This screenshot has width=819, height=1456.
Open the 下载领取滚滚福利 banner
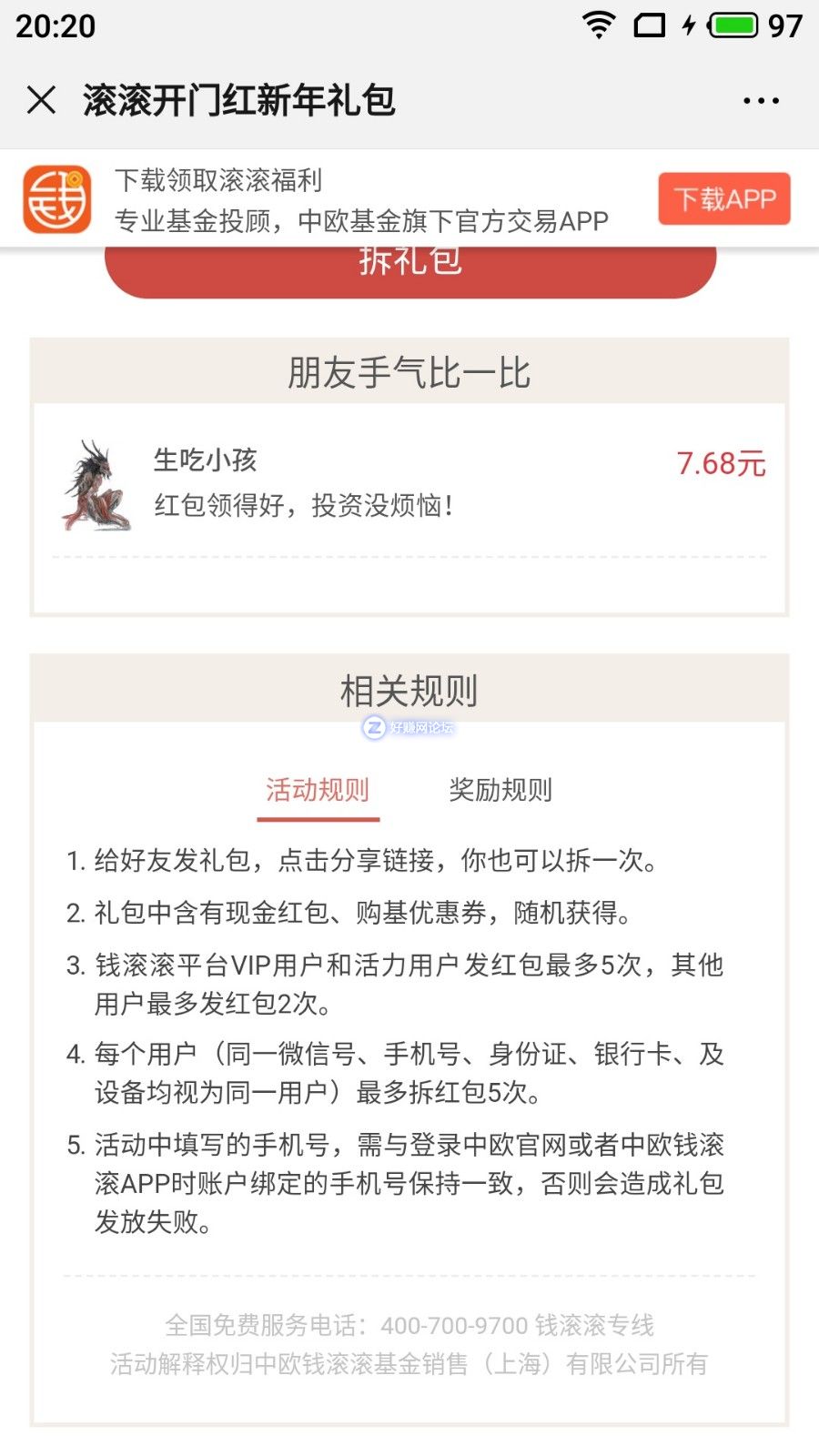(x=360, y=200)
